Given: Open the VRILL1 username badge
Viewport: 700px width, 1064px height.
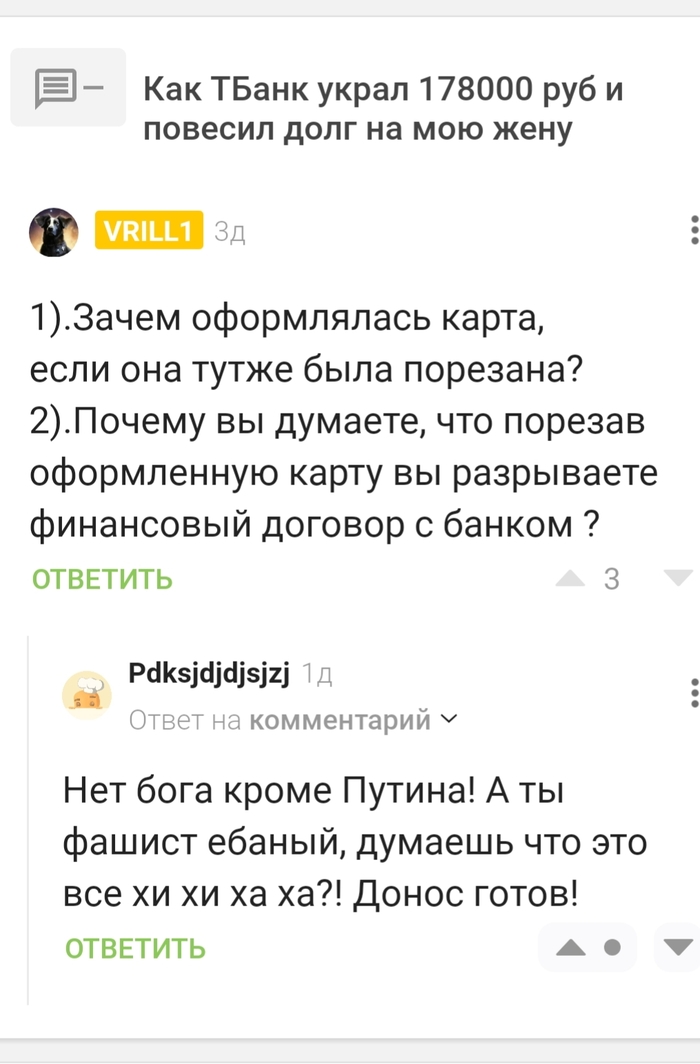Looking at the screenshot, I should tap(149, 232).
